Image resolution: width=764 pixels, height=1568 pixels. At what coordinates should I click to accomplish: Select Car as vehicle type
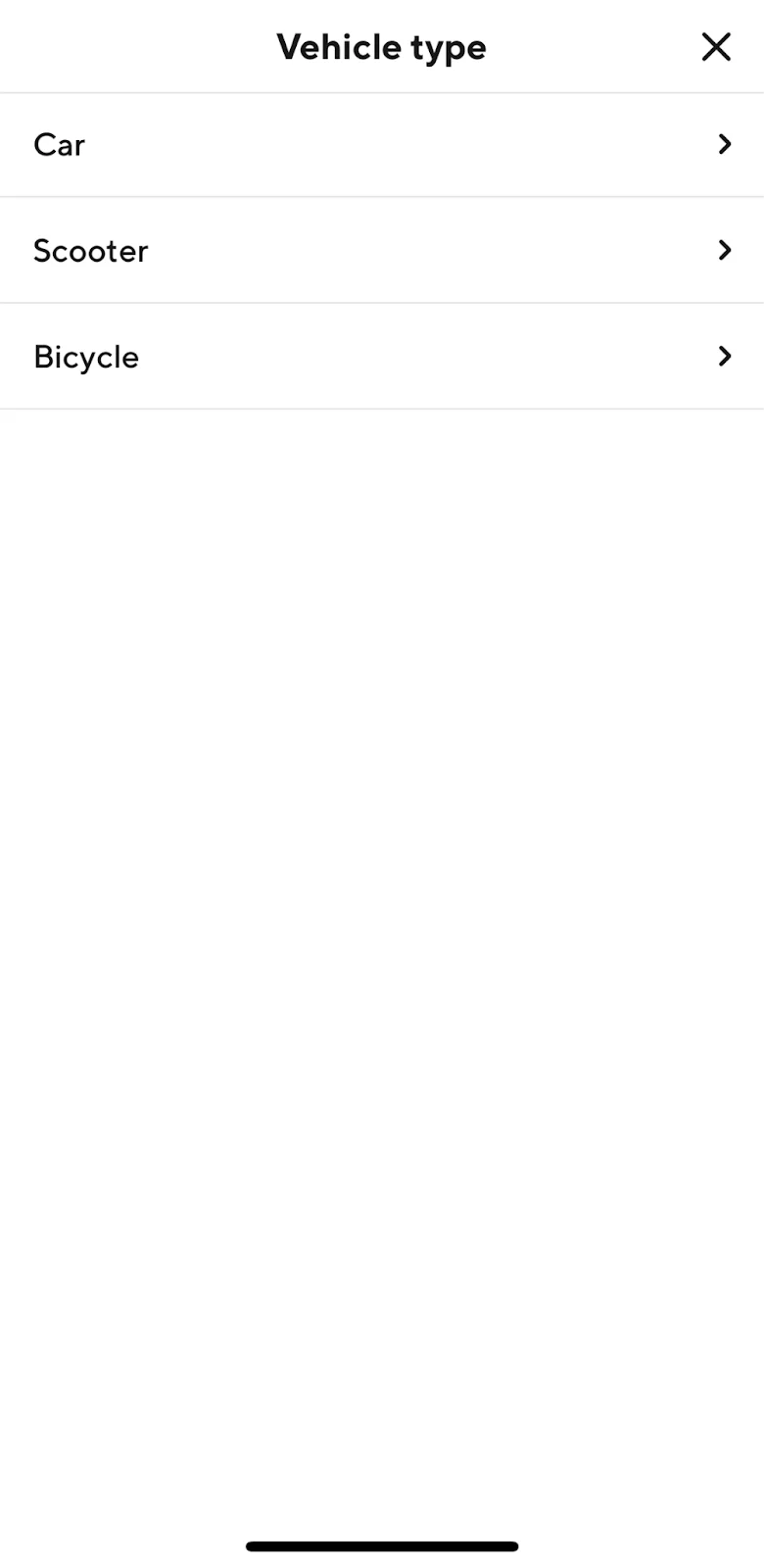[x=382, y=145]
